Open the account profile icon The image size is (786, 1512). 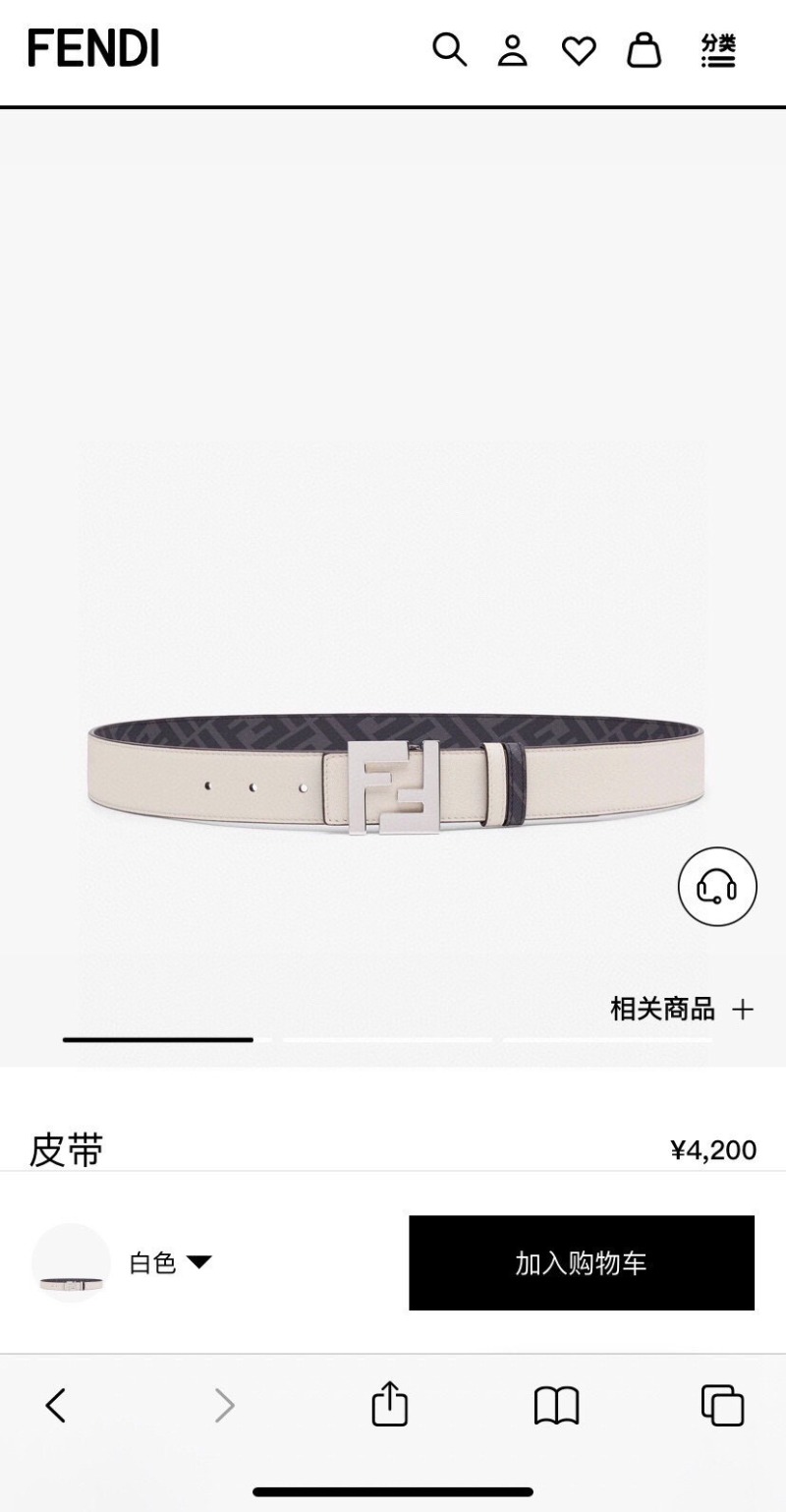512,49
